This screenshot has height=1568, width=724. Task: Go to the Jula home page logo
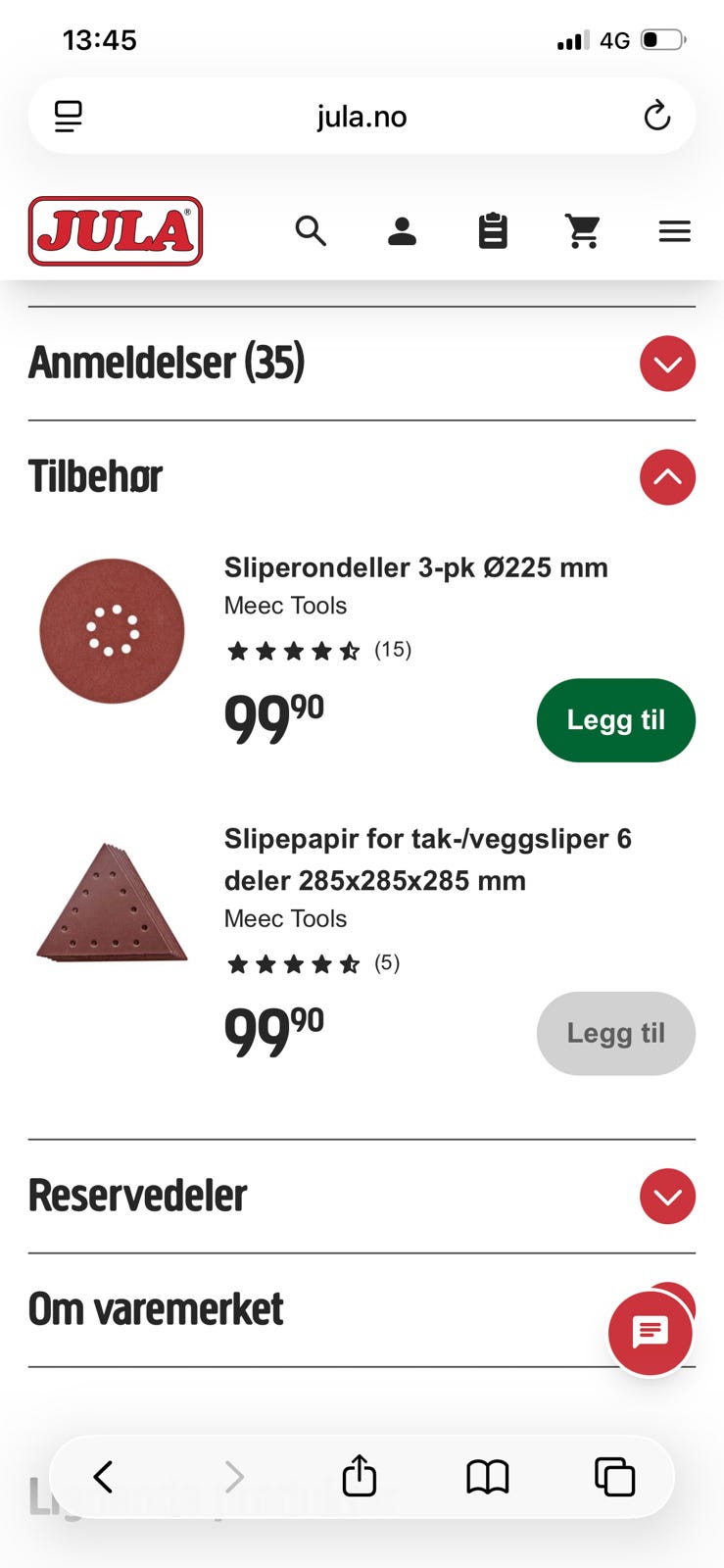point(116,231)
